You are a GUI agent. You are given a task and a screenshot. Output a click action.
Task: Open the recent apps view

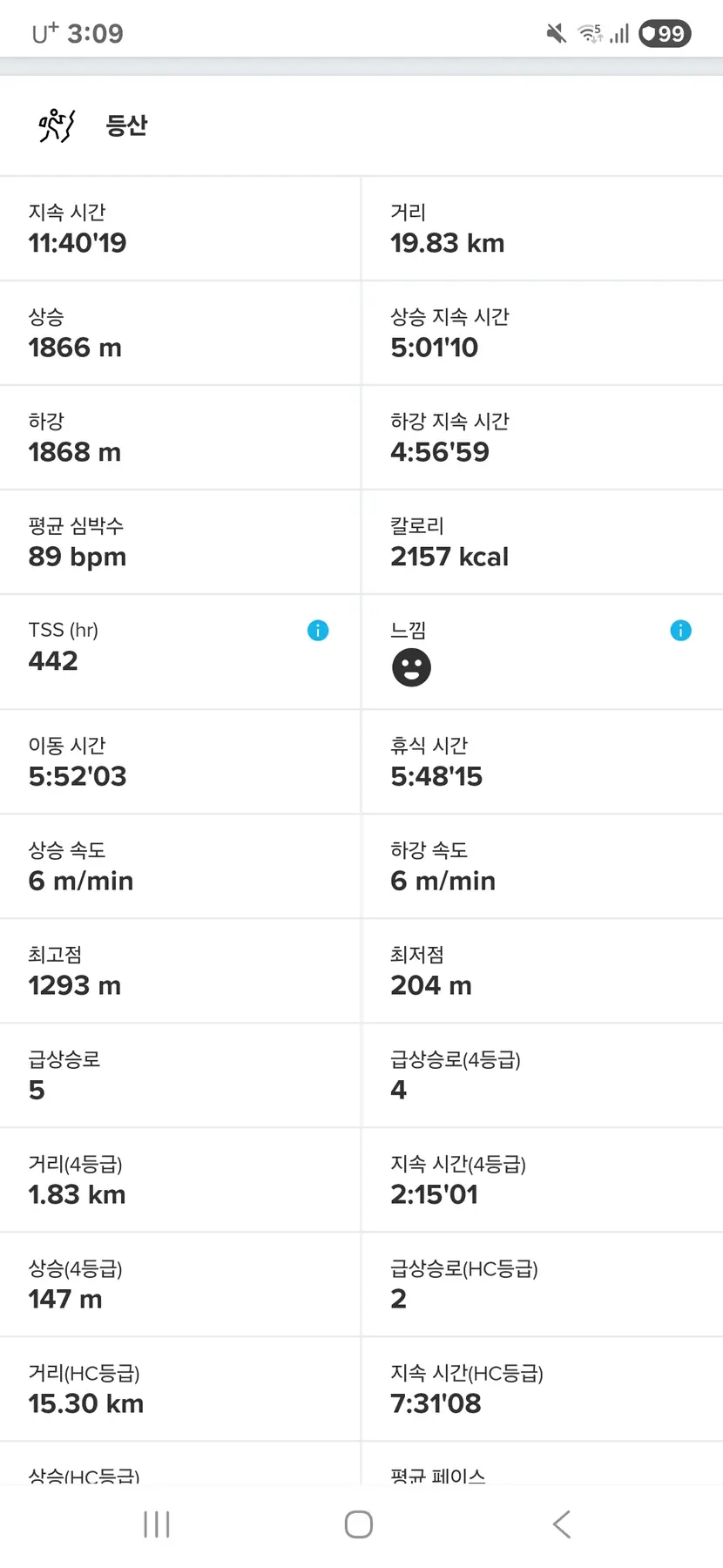tap(157, 1524)
